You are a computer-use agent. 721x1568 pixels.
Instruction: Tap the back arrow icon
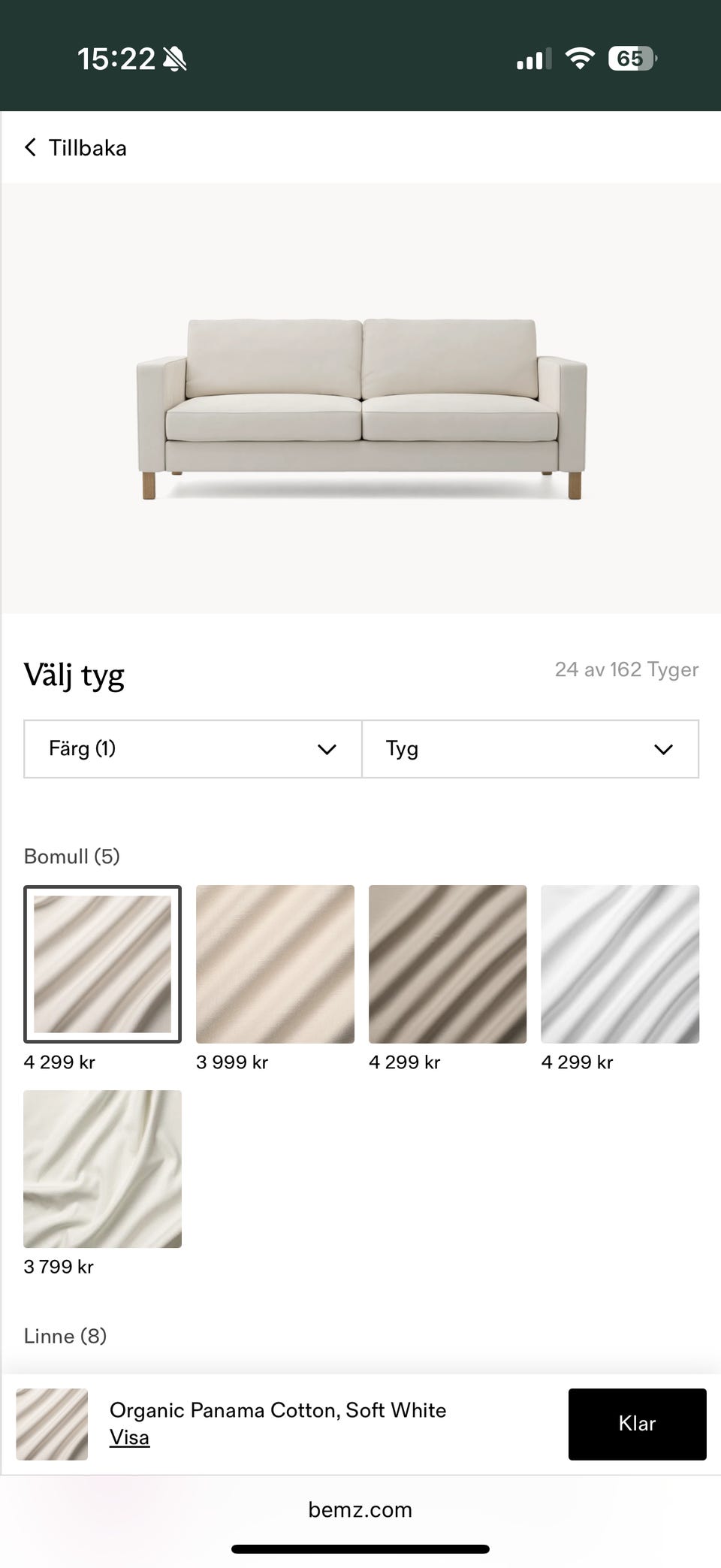click(x=30, y=147)
